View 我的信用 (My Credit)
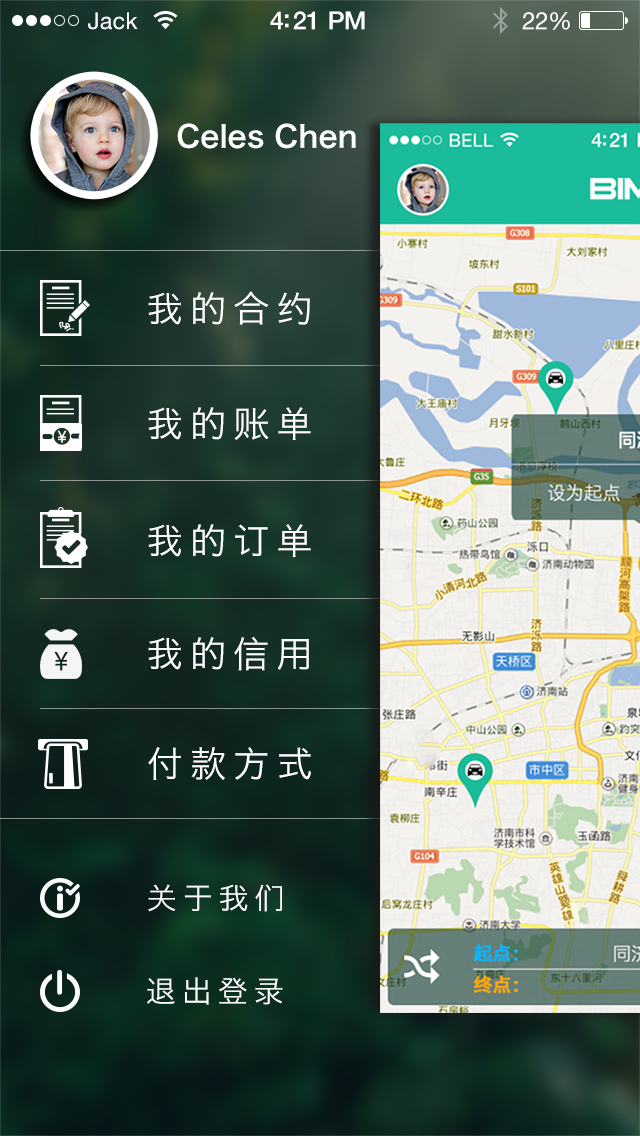Viewport: 640px width, 1136px height. (x=230, y=655)
